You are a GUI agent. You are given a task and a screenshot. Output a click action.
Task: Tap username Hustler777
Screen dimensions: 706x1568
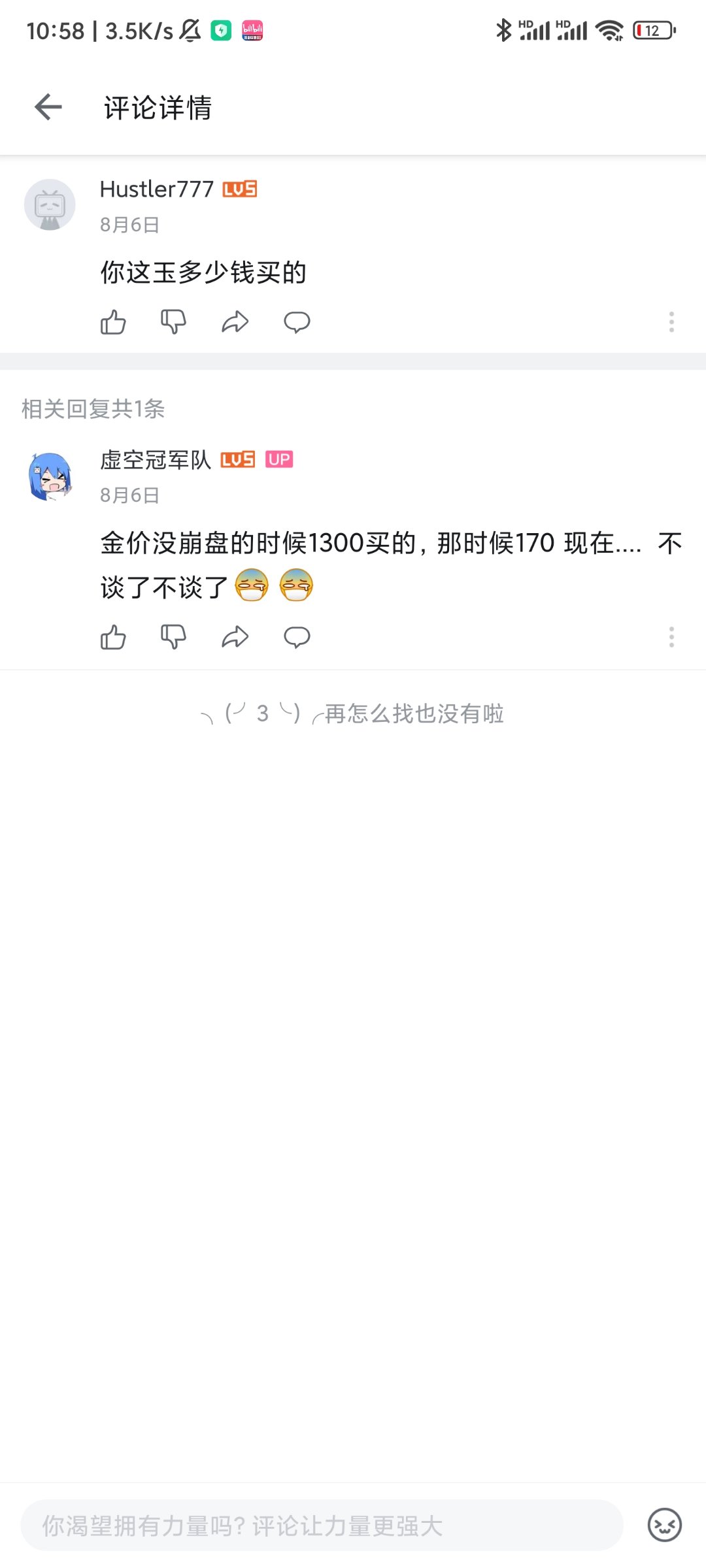point(157,189)
